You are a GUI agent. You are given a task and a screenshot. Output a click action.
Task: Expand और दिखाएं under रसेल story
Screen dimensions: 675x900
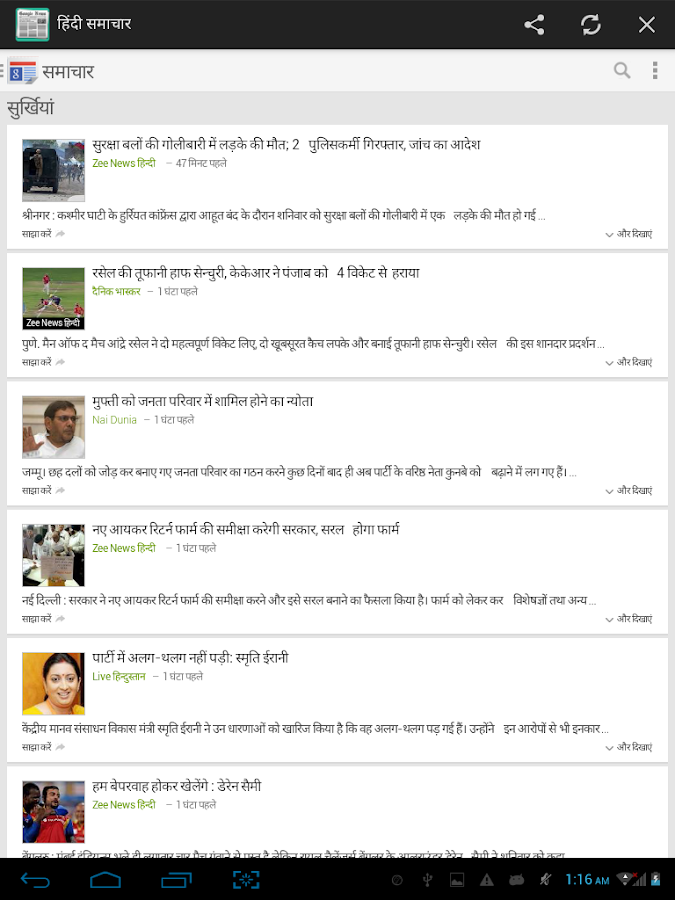point(628,362)
